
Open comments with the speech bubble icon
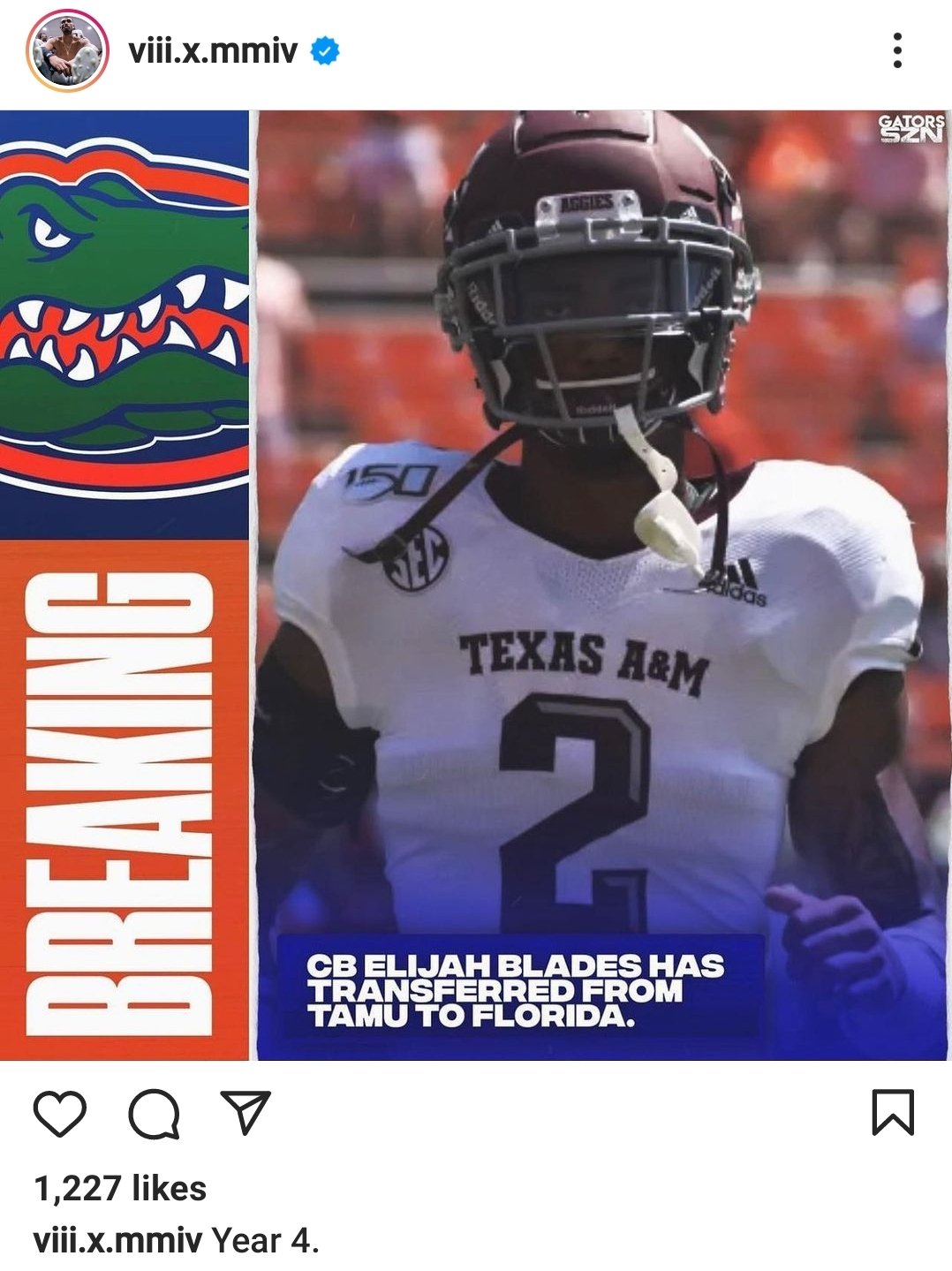pyautogui.click(x=155, y=1113)
